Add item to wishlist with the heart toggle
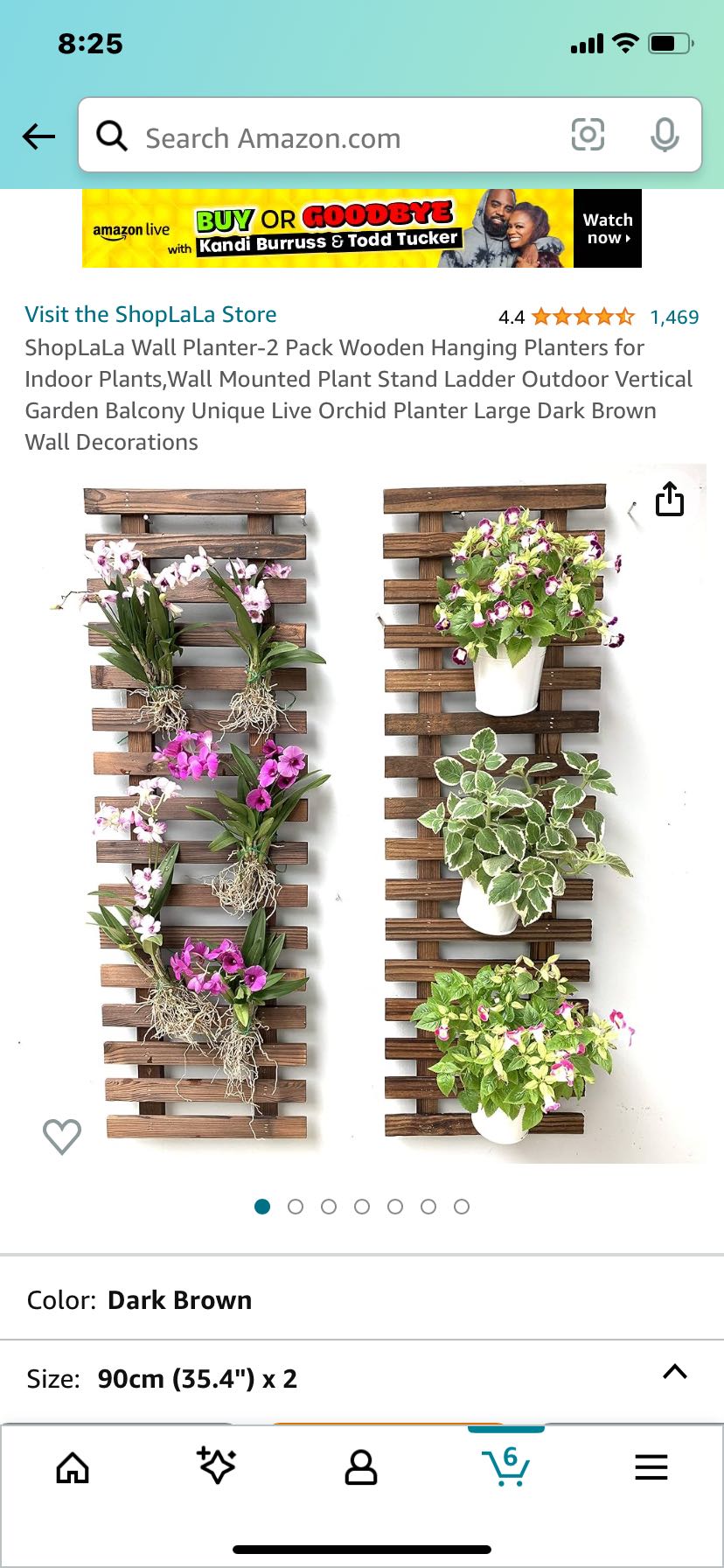 click(x=61, y=1136)
